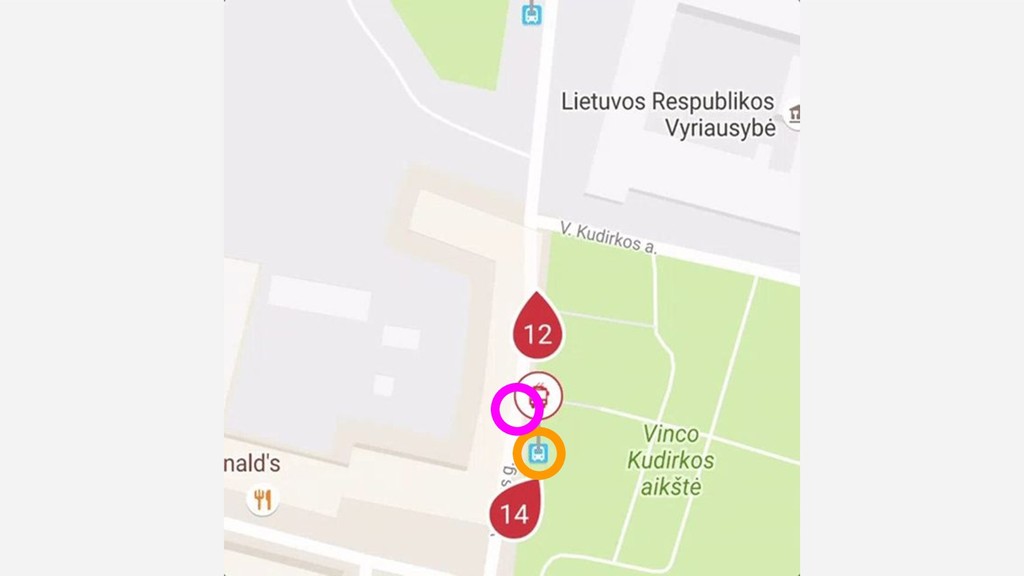This screenshot has height=576, width=1024.
Task: Tap the blue transit stop icon at the top
Action: pyautogui.click(x=532, y=14)
